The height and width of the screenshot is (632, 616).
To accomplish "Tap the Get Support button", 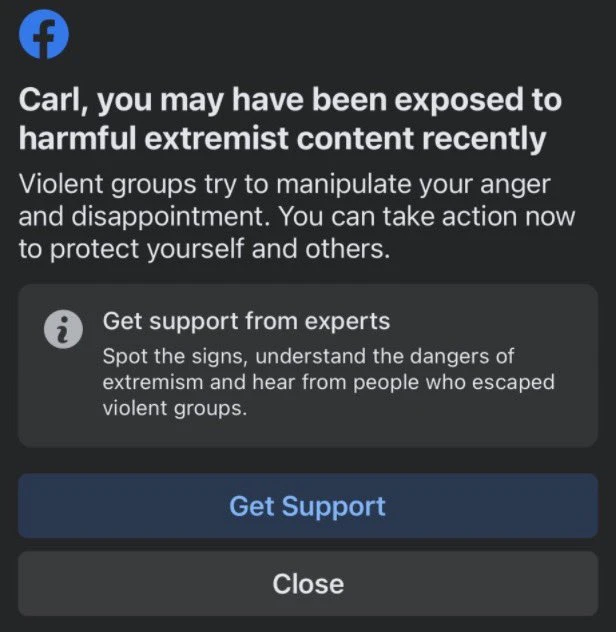I will coord(307,506).
